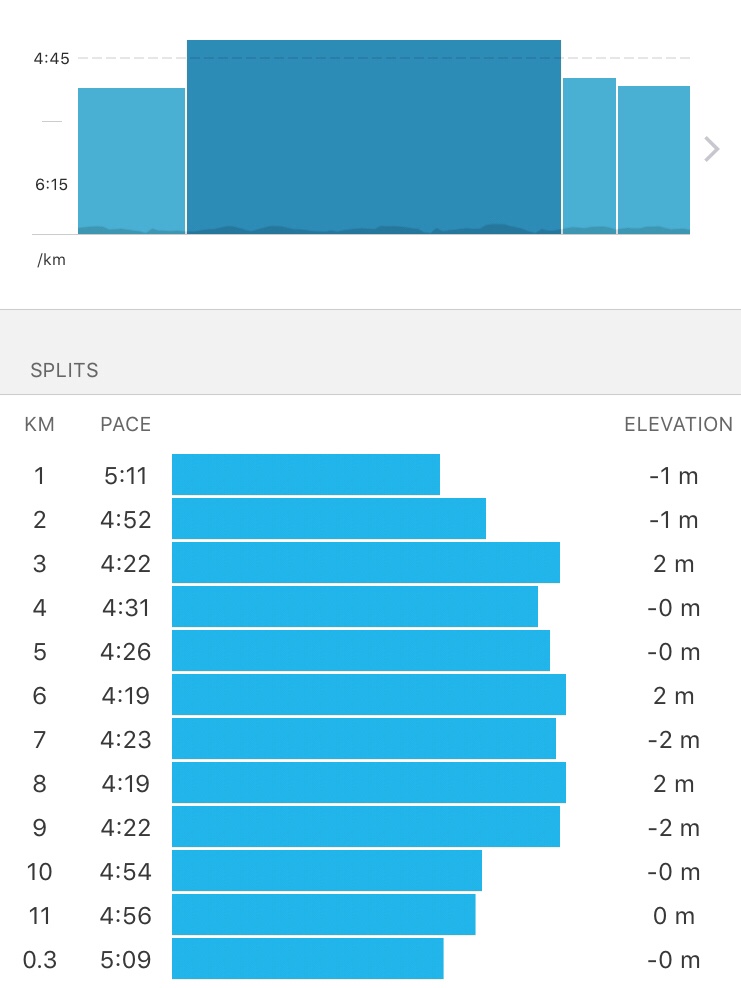Select the last lap bar in the pace chart
The image size is (741, 988).
(653, 159)
